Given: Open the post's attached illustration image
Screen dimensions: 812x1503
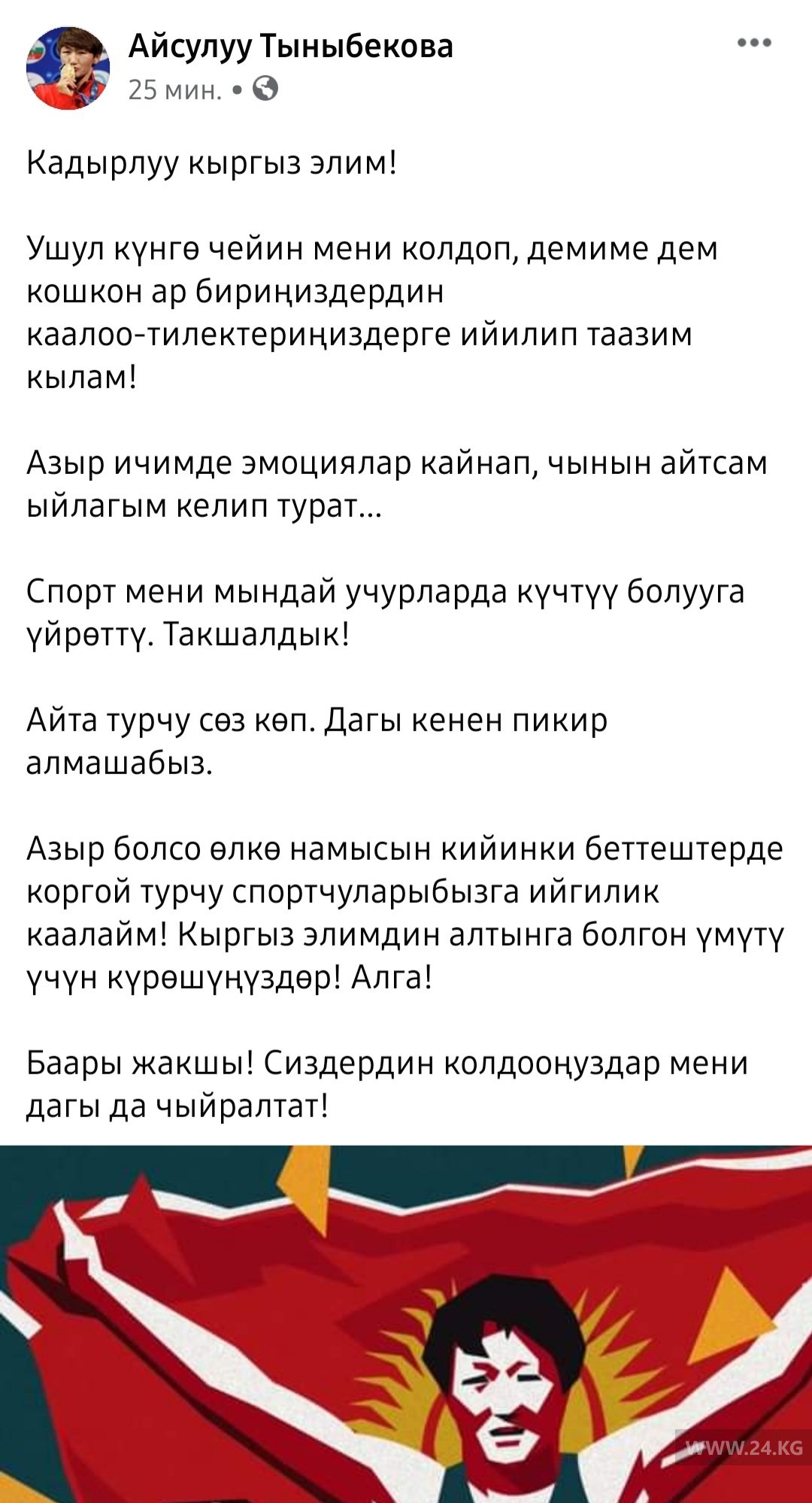Looking at the screenshot, I should click(x=406, y=1324).
